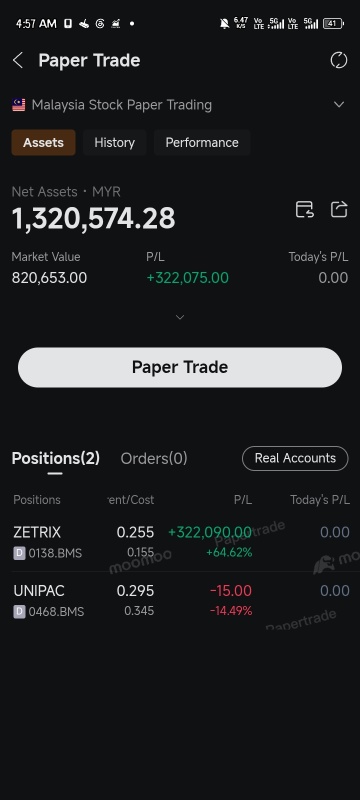Viewport: 360px width, 800px height.
Task: Select the Positions(2) tab
Action: [56, 458]
